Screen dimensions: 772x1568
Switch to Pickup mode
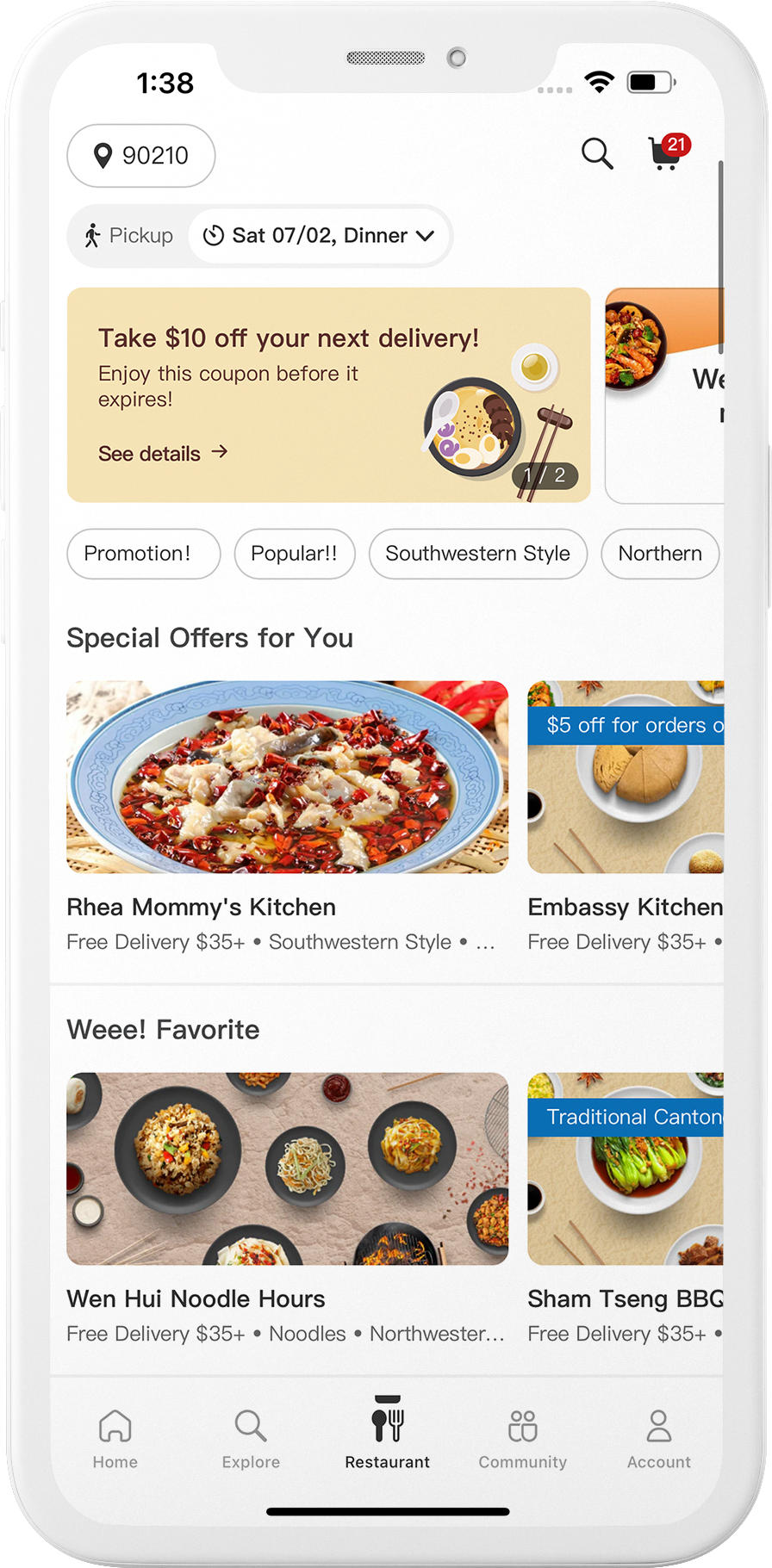point(129,236)
